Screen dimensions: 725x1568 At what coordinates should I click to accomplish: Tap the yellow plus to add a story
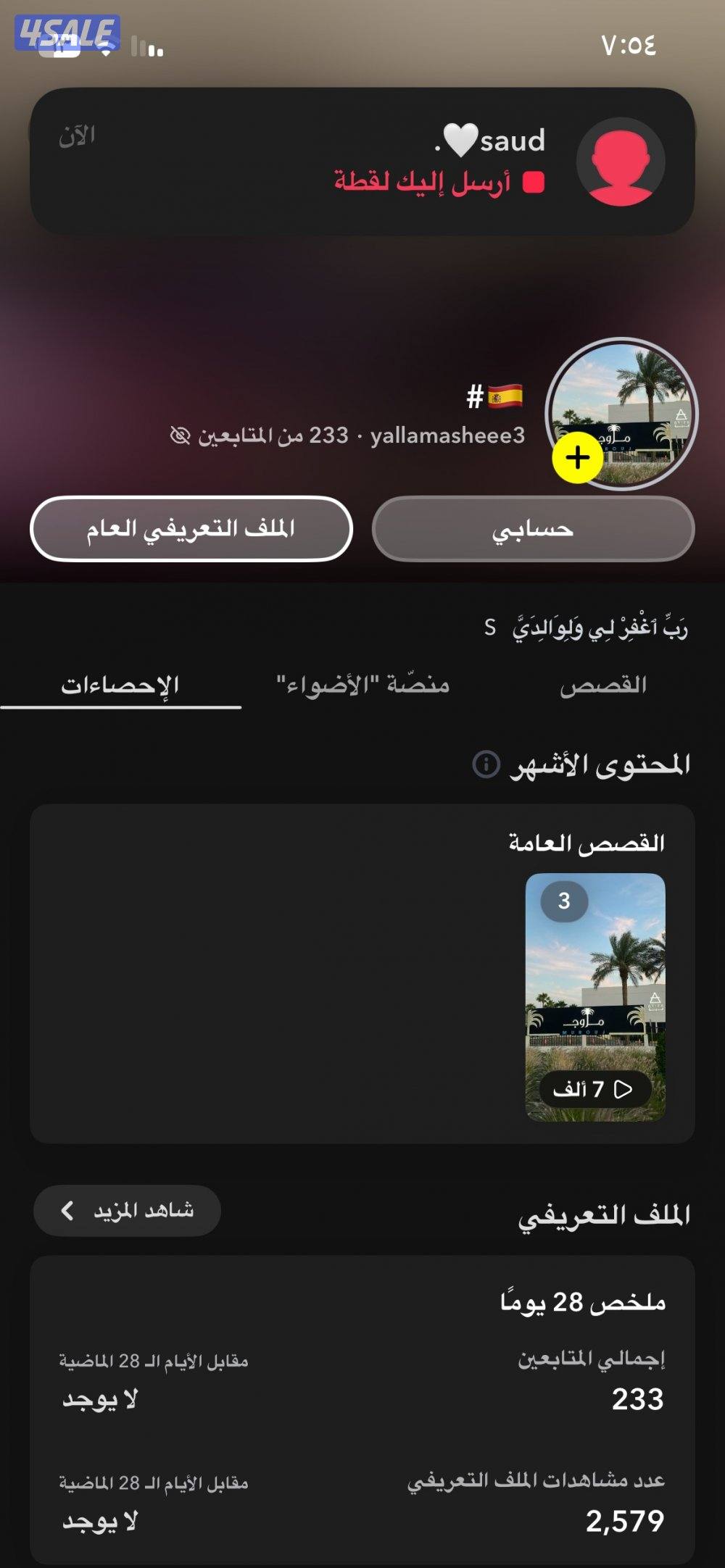[x=576, y=457]
